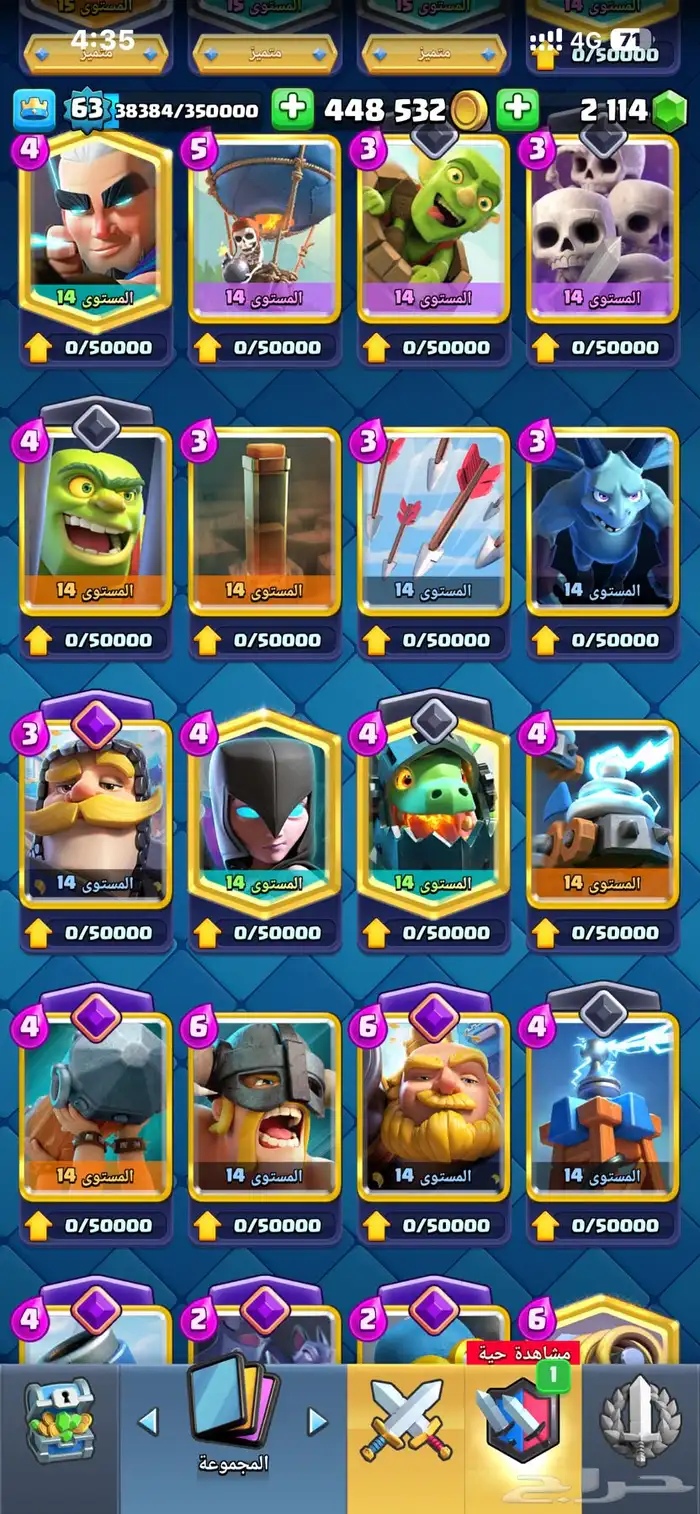This screenshot has height=1514, width=700.
Task: Add experience using the first green plus button
Action: click(292, 109)
